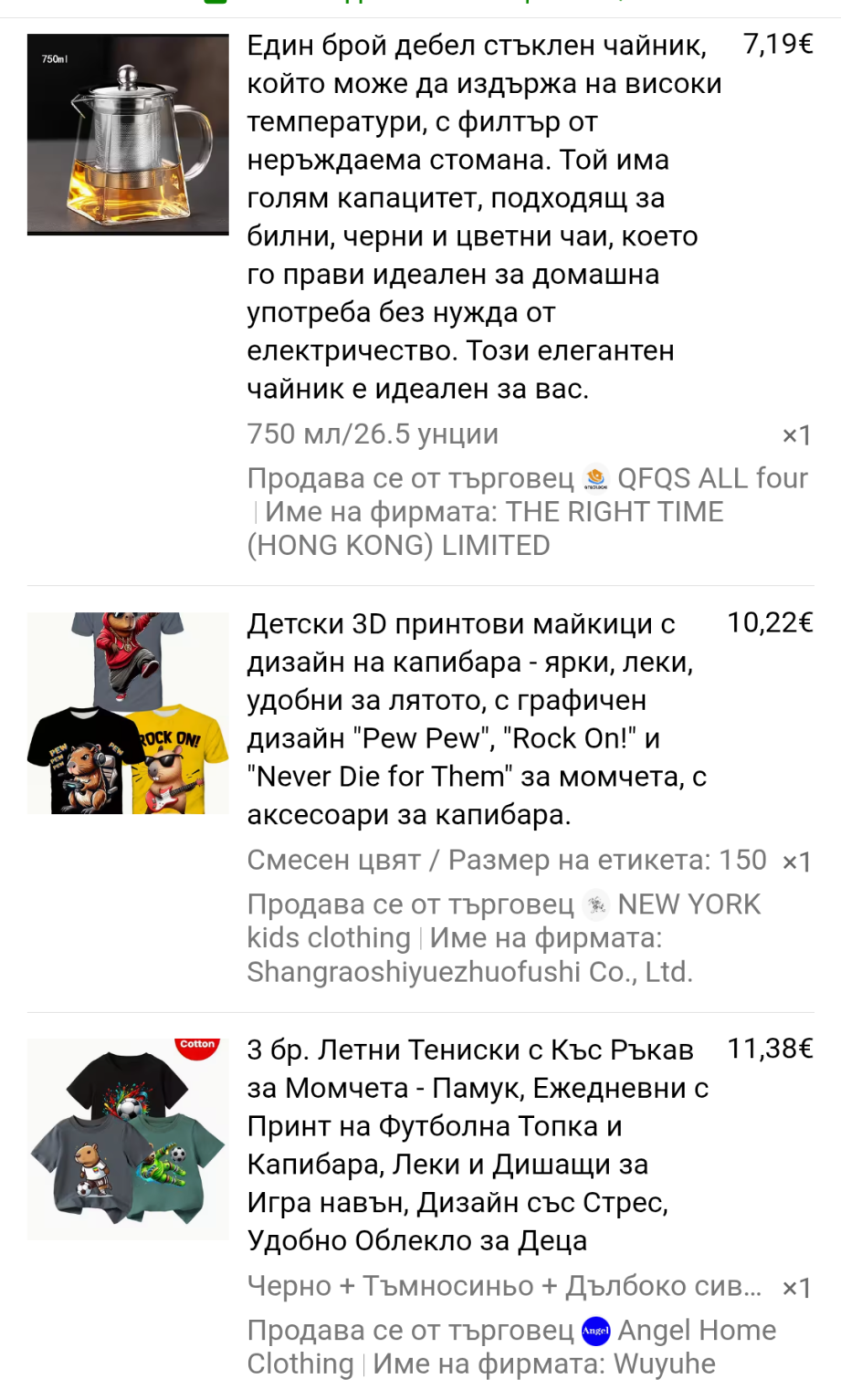Open the summer short-sleeve t-shirts item details
This screenshot has height=1400, width=841.
pyautogui.click(x=478, y=1145)
